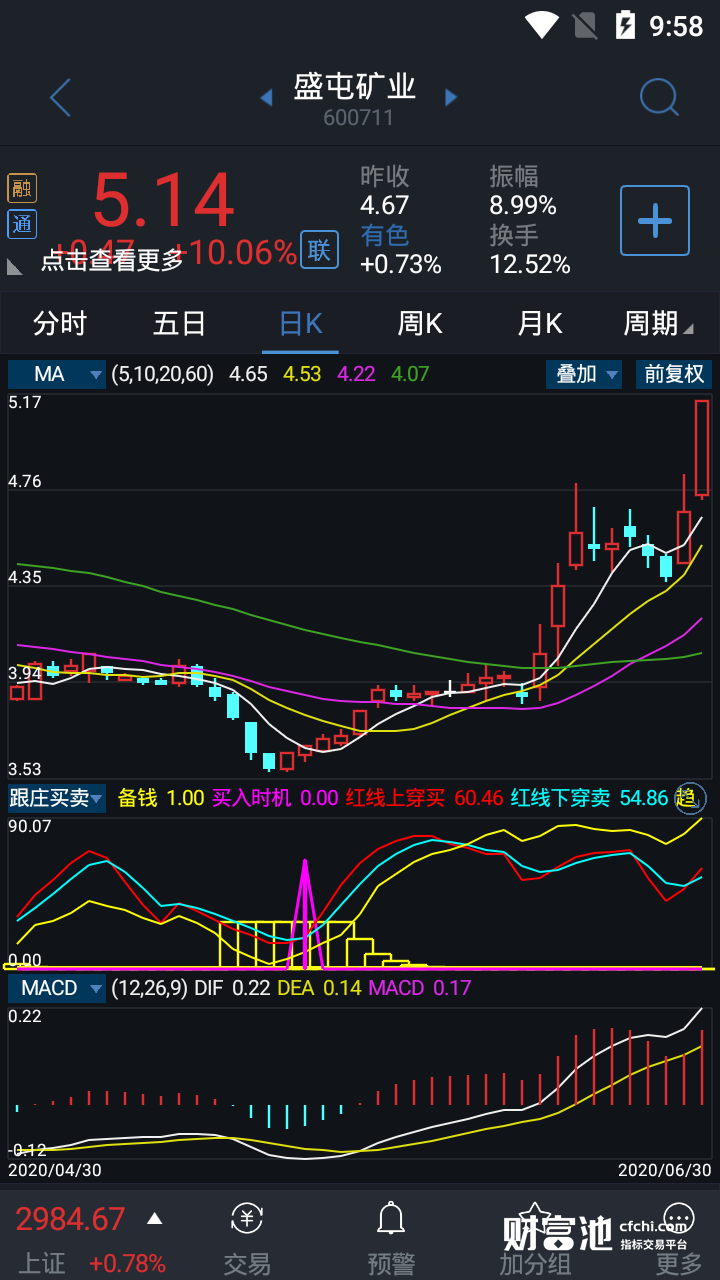Open the 交易 trade tab
Screen dimensions: 720x1280
click(x=247, y=1239)
